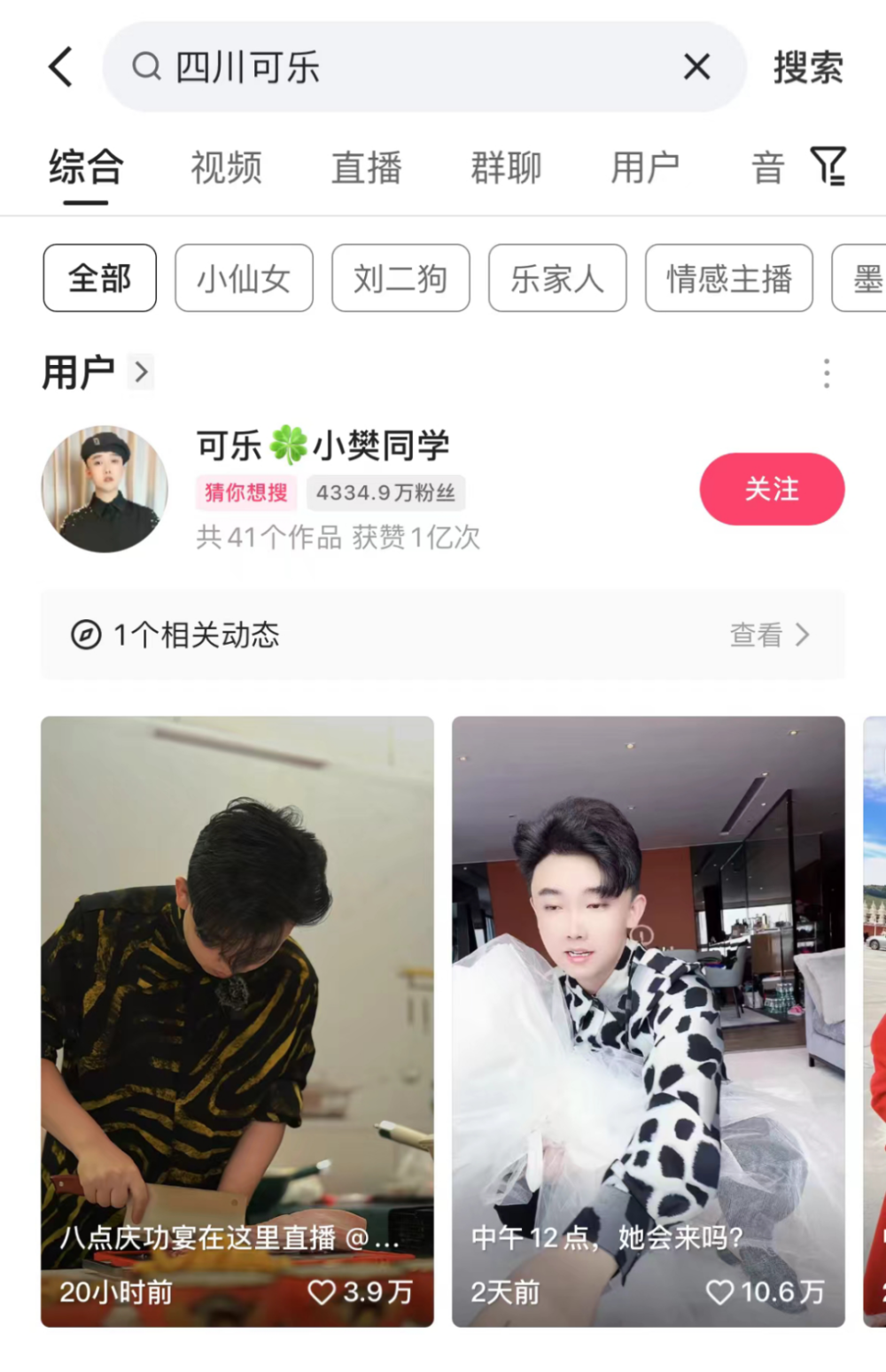Follow 可乐小樊同学 with 关注
This screenshot has width=886, height=1372.
pyautogui.click(x=772, y=489)
